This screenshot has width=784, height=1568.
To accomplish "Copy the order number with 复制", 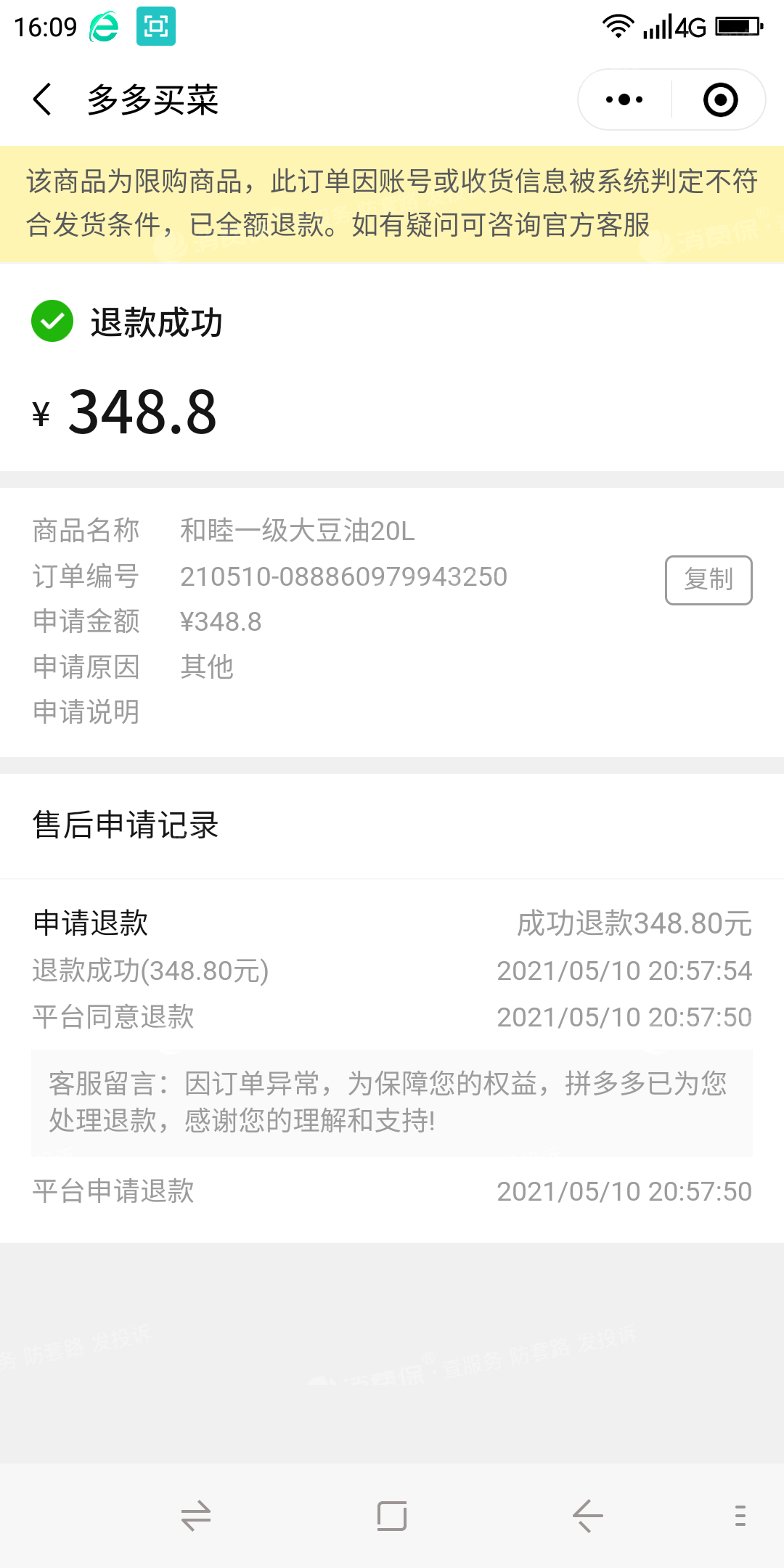I will point(709,580).
